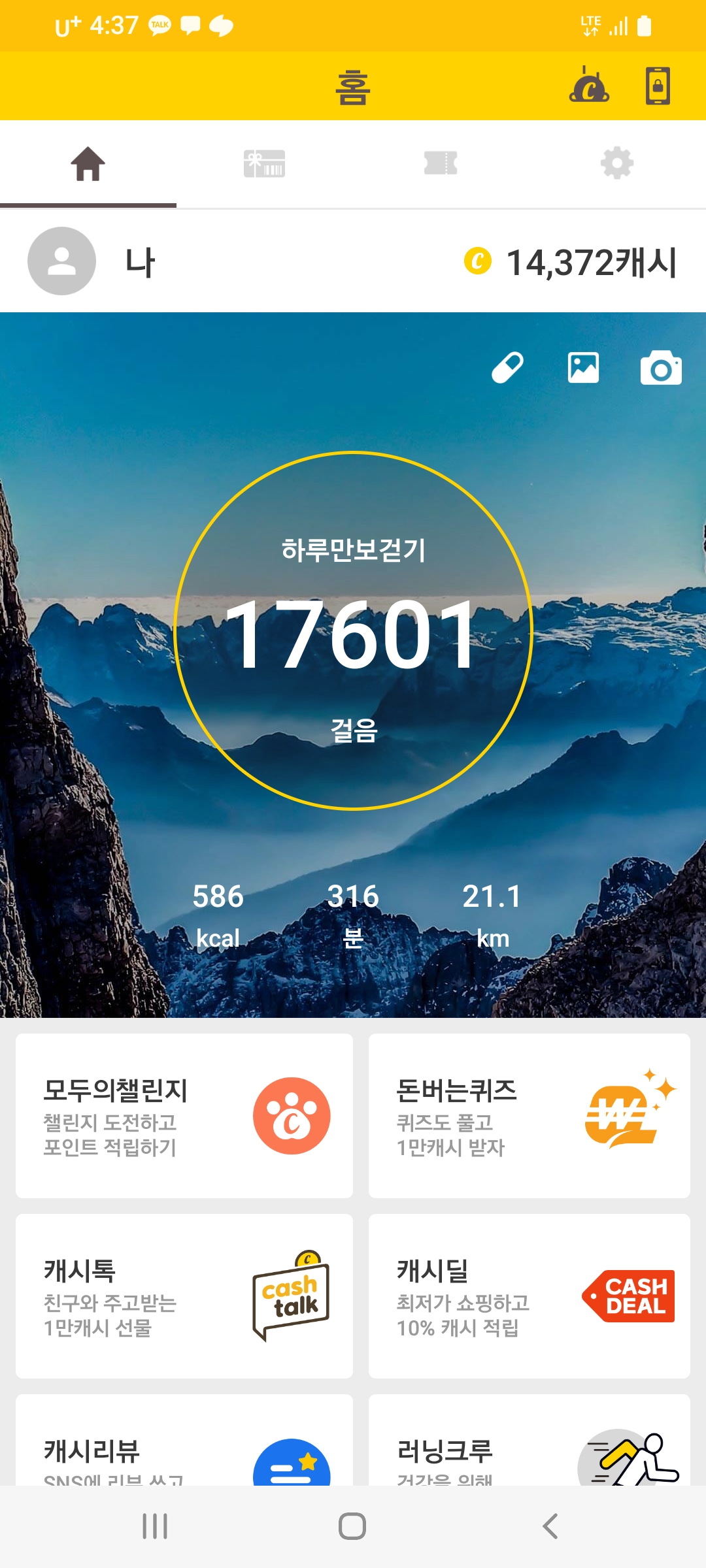
Task: Open my profile avatar
Action: pyautogui.click(x=61, y=261)
